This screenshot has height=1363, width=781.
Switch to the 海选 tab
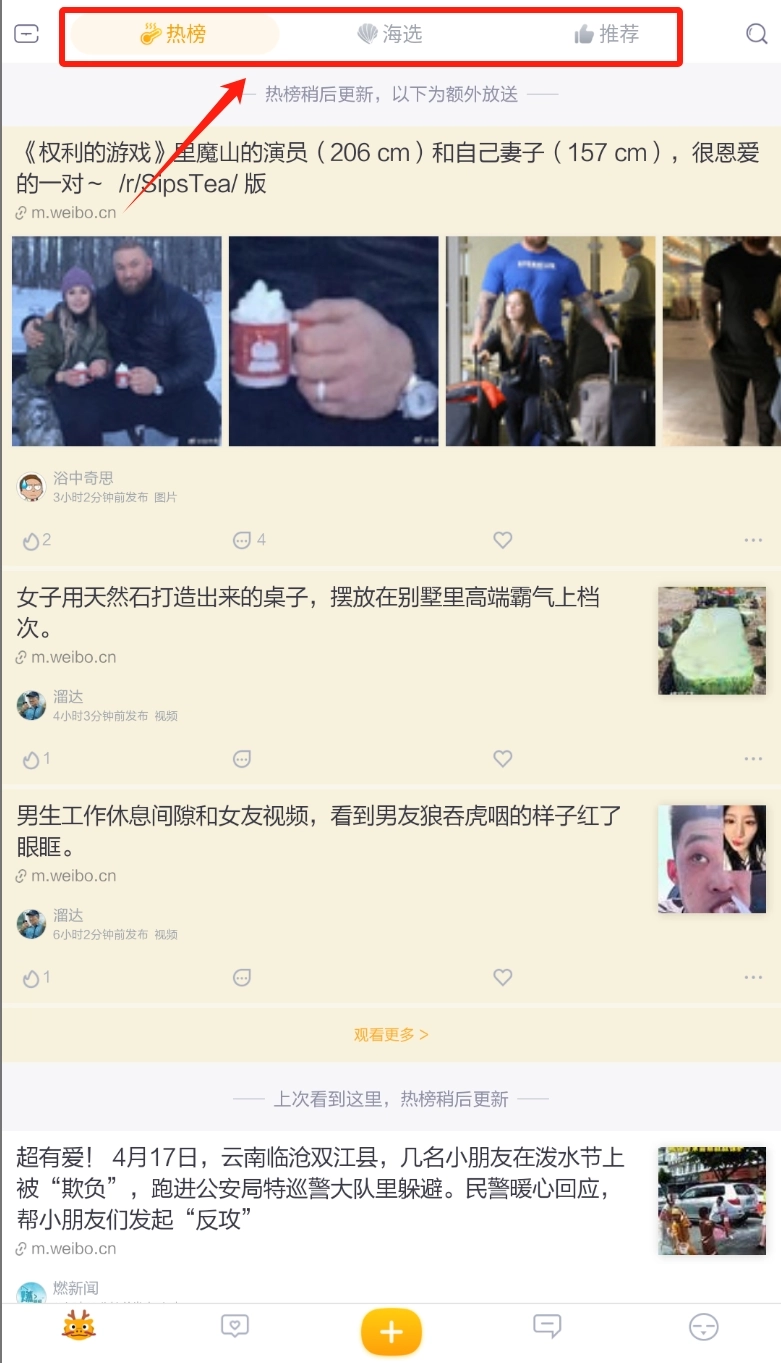click(390, 34)
